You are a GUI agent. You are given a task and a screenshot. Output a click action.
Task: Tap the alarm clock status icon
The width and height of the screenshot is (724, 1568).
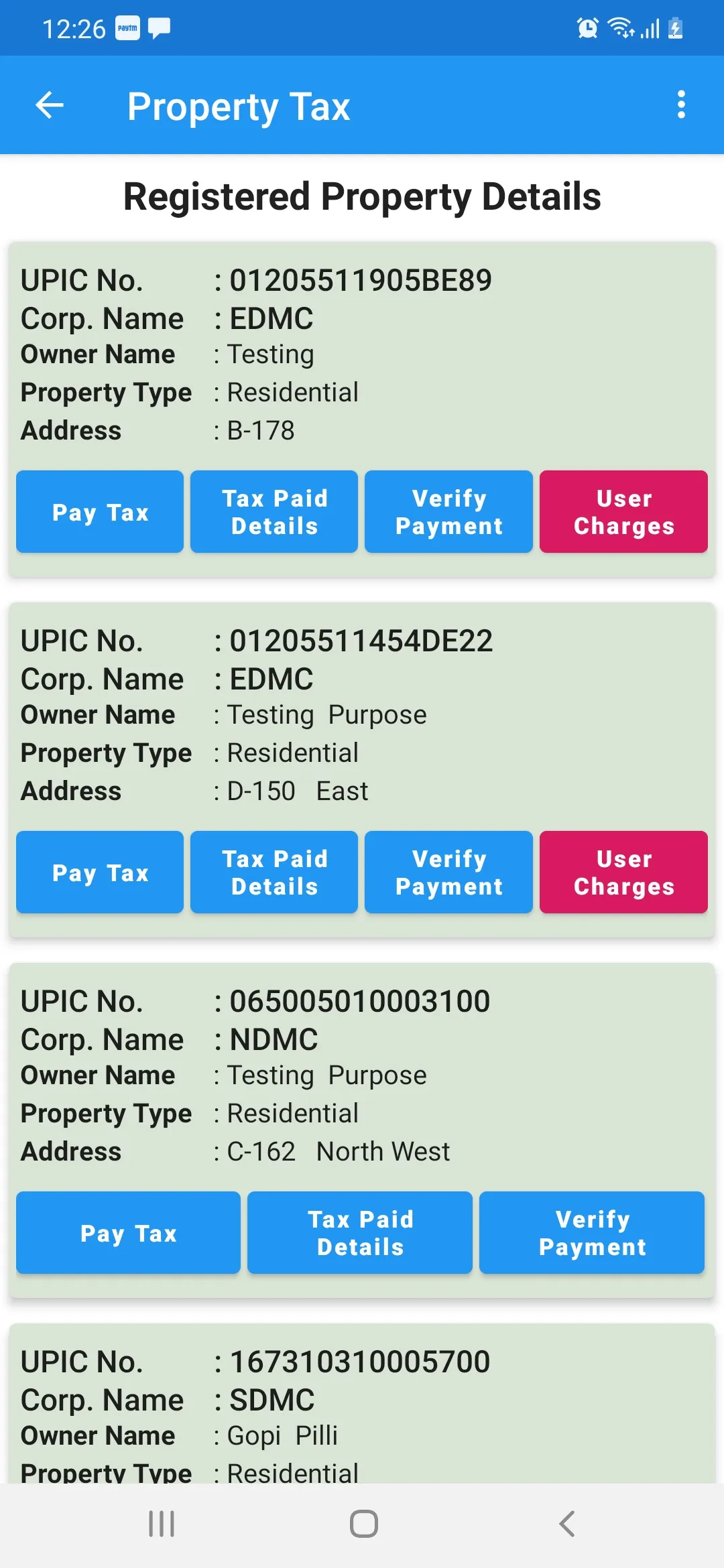coord(586,27)
